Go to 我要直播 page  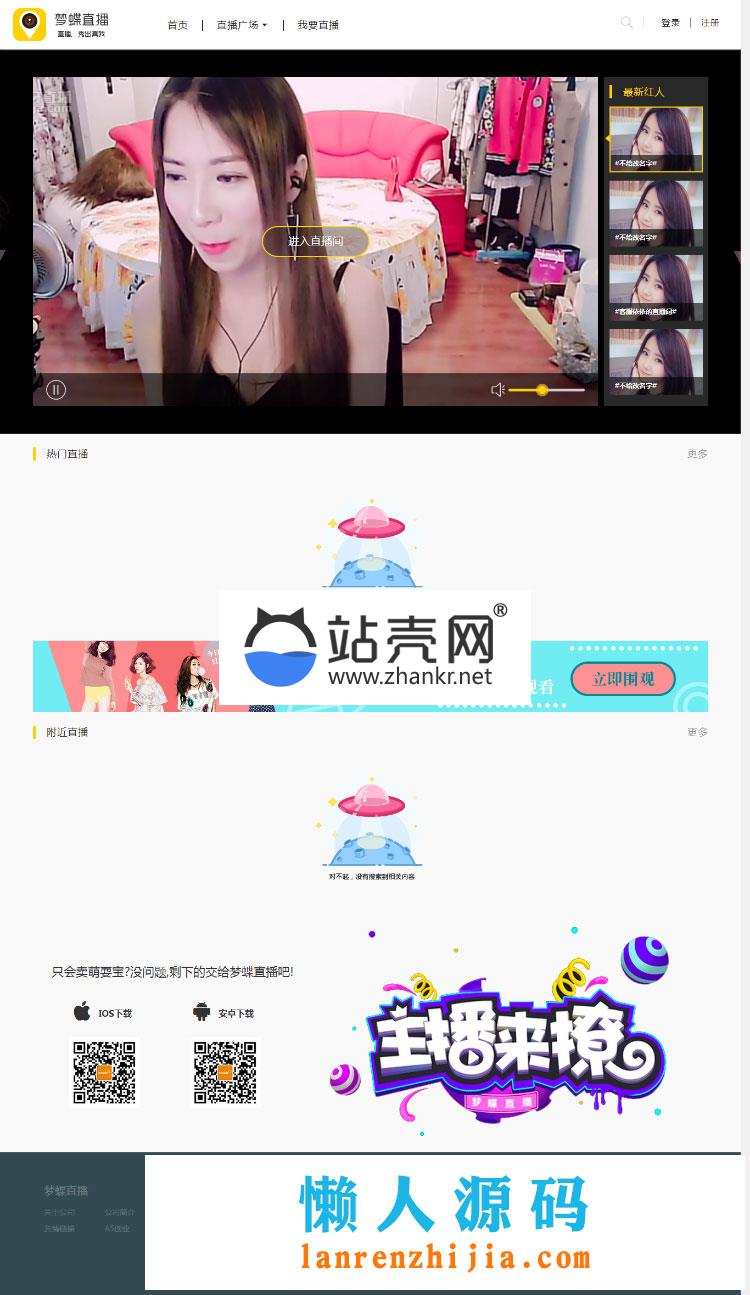pos(317,25)
